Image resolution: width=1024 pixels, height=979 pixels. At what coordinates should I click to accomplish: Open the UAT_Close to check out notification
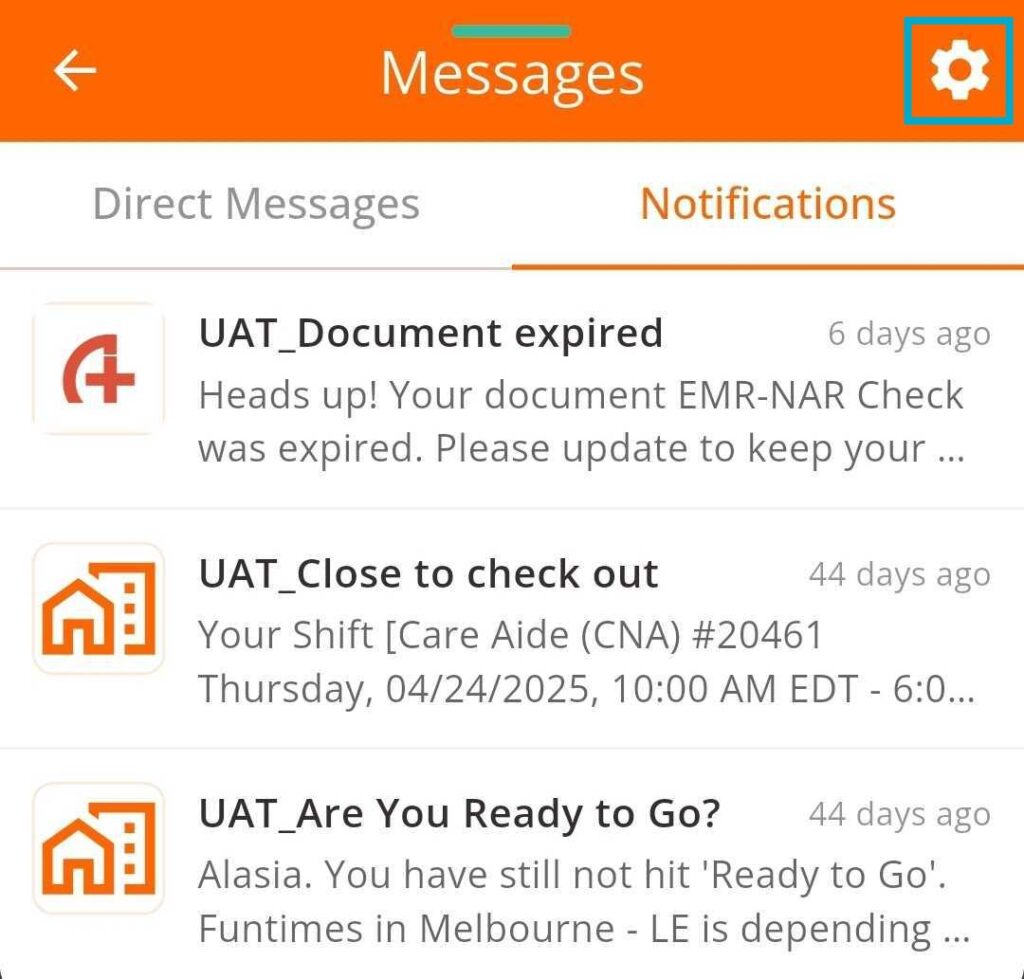[580, 631]
